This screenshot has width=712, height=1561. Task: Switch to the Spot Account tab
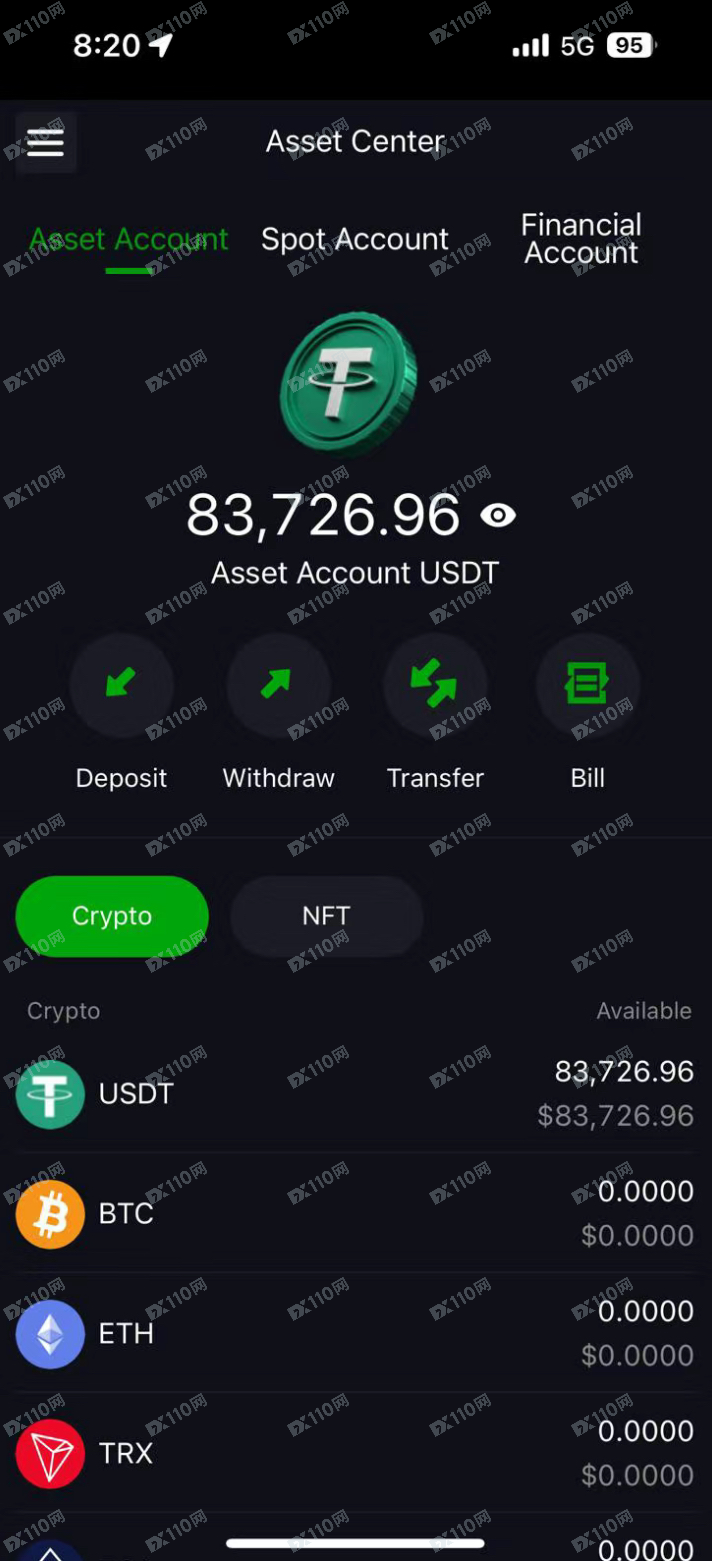tap(355, 240)
